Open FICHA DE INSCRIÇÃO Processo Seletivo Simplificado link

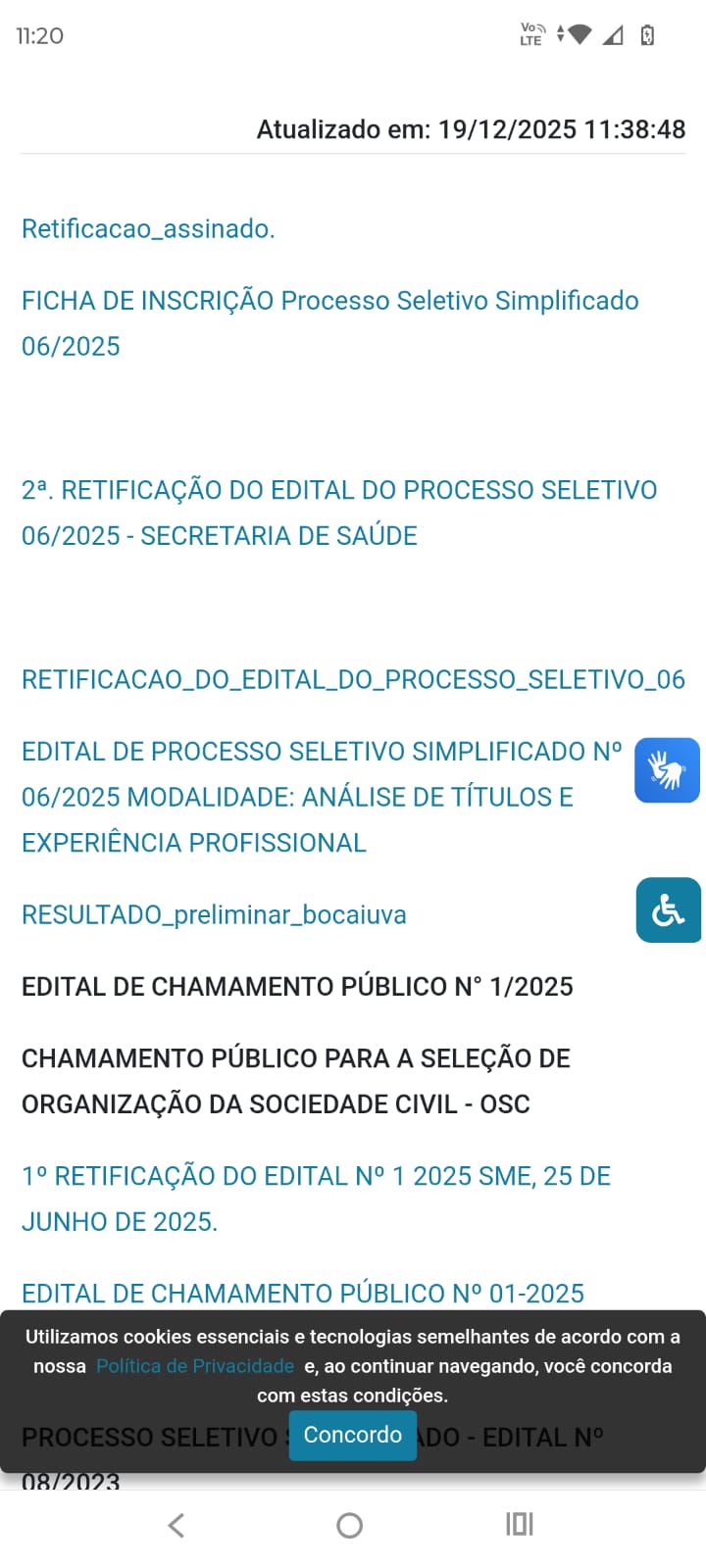tap(329, 301)
